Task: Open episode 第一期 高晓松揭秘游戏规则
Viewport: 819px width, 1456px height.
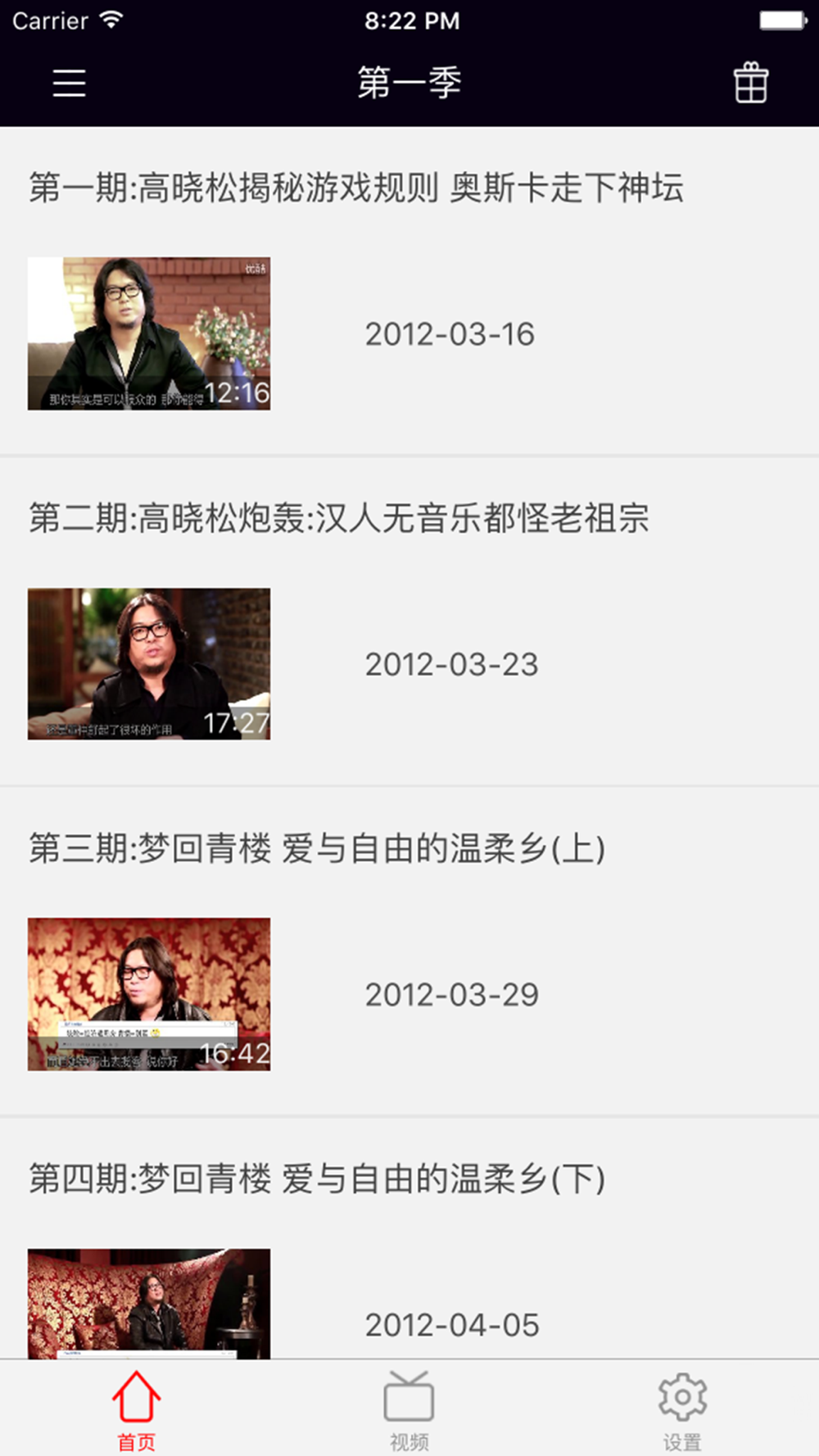Action: [356, 188]
